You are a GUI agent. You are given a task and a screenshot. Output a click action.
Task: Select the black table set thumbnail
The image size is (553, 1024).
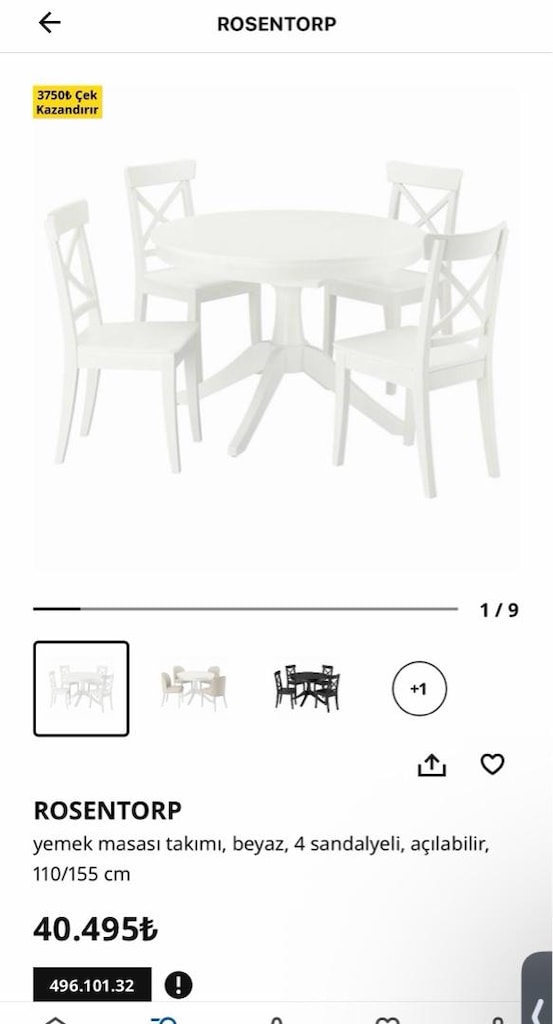(x=307, y=688)
